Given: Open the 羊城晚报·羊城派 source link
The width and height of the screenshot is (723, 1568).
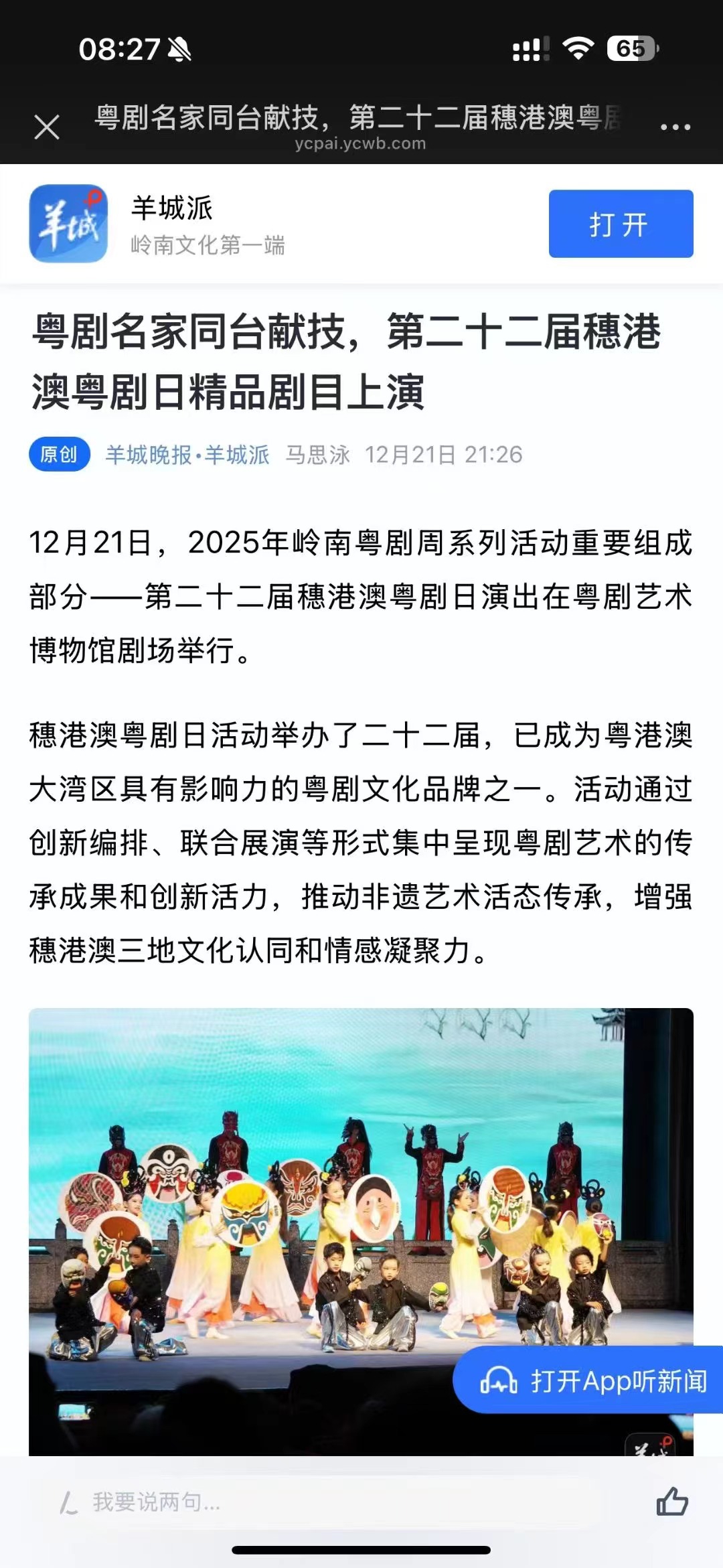Looking at the screenshot, I should 187,455.
